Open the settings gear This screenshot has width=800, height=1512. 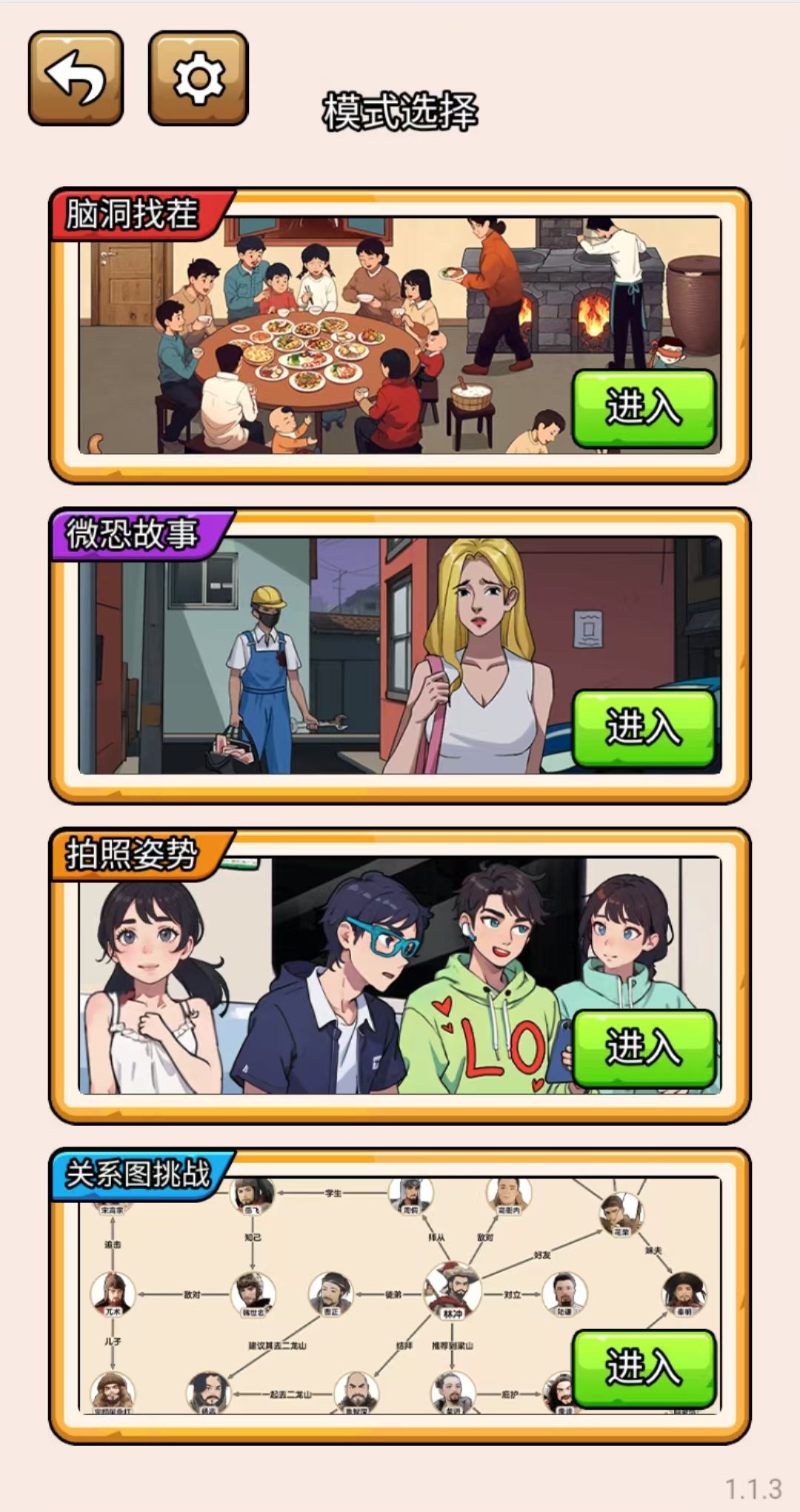(x=198, y=78)
